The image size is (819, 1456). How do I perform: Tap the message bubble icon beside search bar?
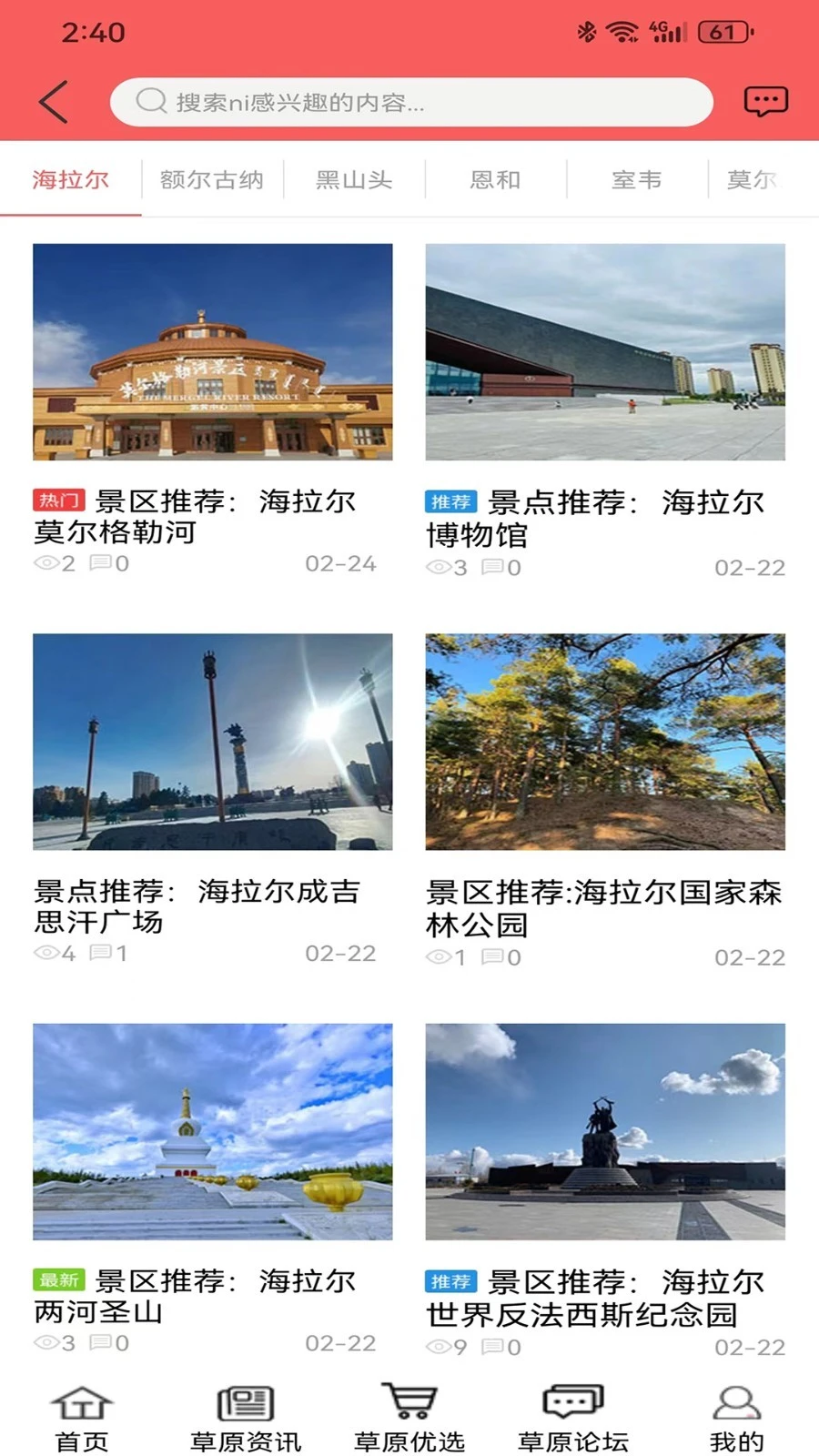[765, 100]
